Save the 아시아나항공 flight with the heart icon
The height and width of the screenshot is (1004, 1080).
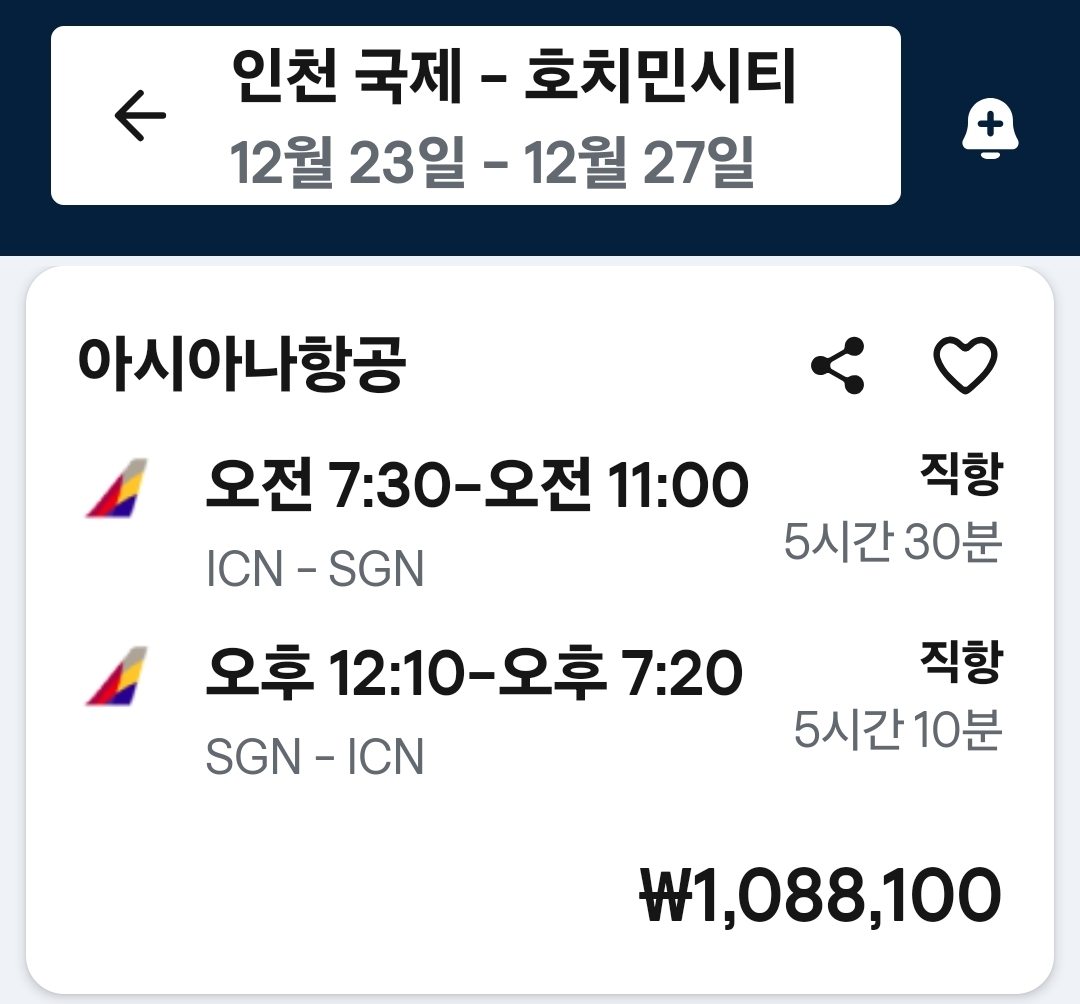[965, 365]
